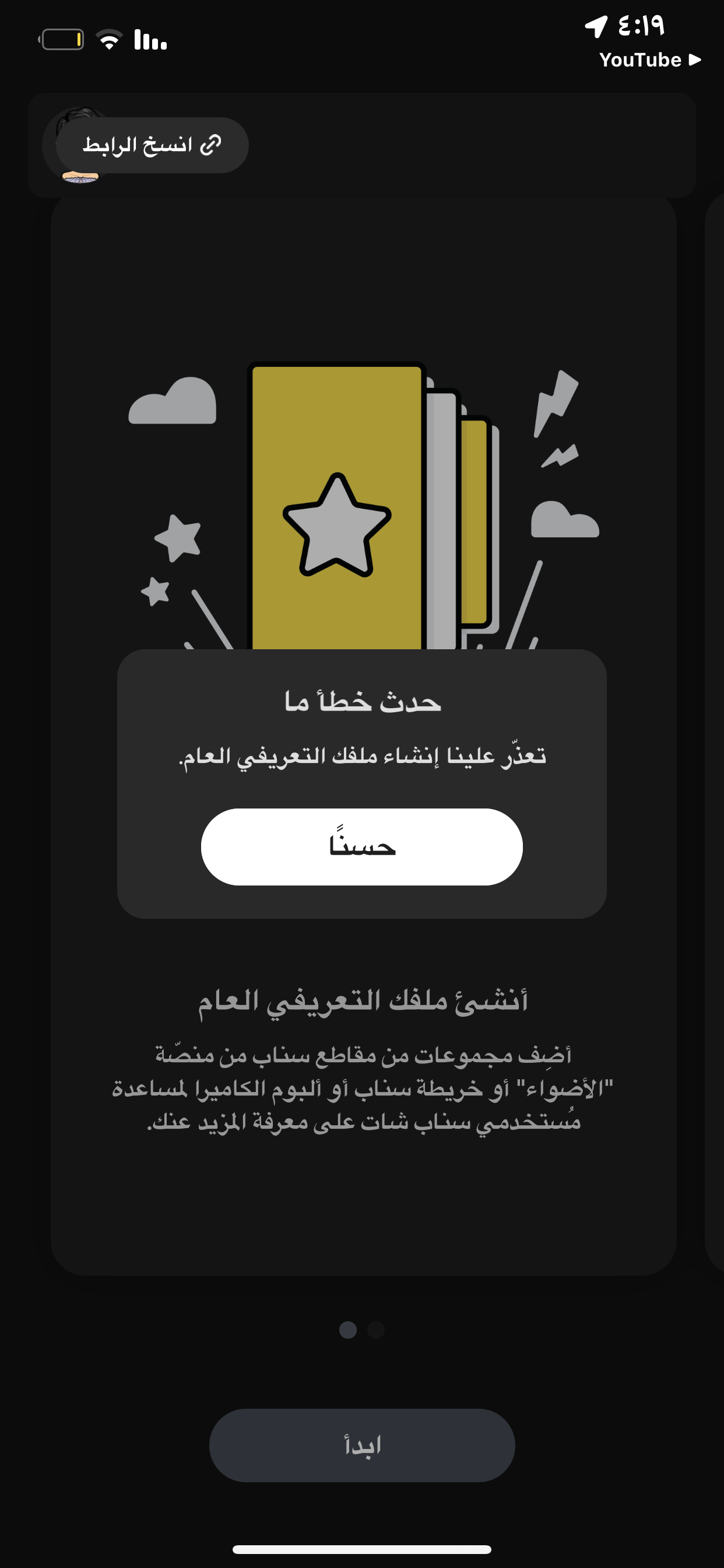
Task: Dismiss the error dialog with حسنًا
Action: (361, 846)
